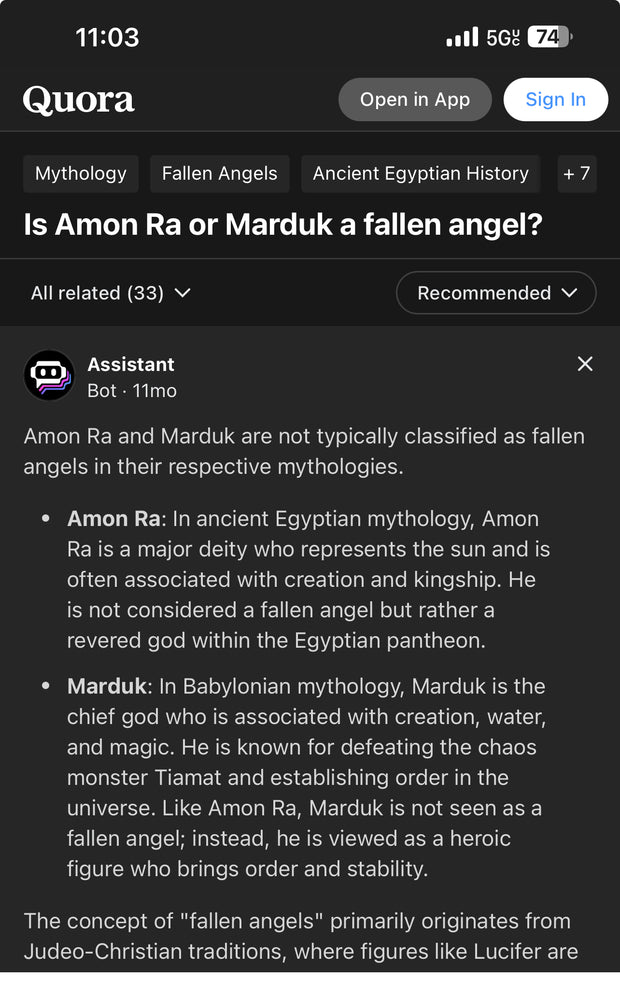Show the +7 more topics

[576, 174]
